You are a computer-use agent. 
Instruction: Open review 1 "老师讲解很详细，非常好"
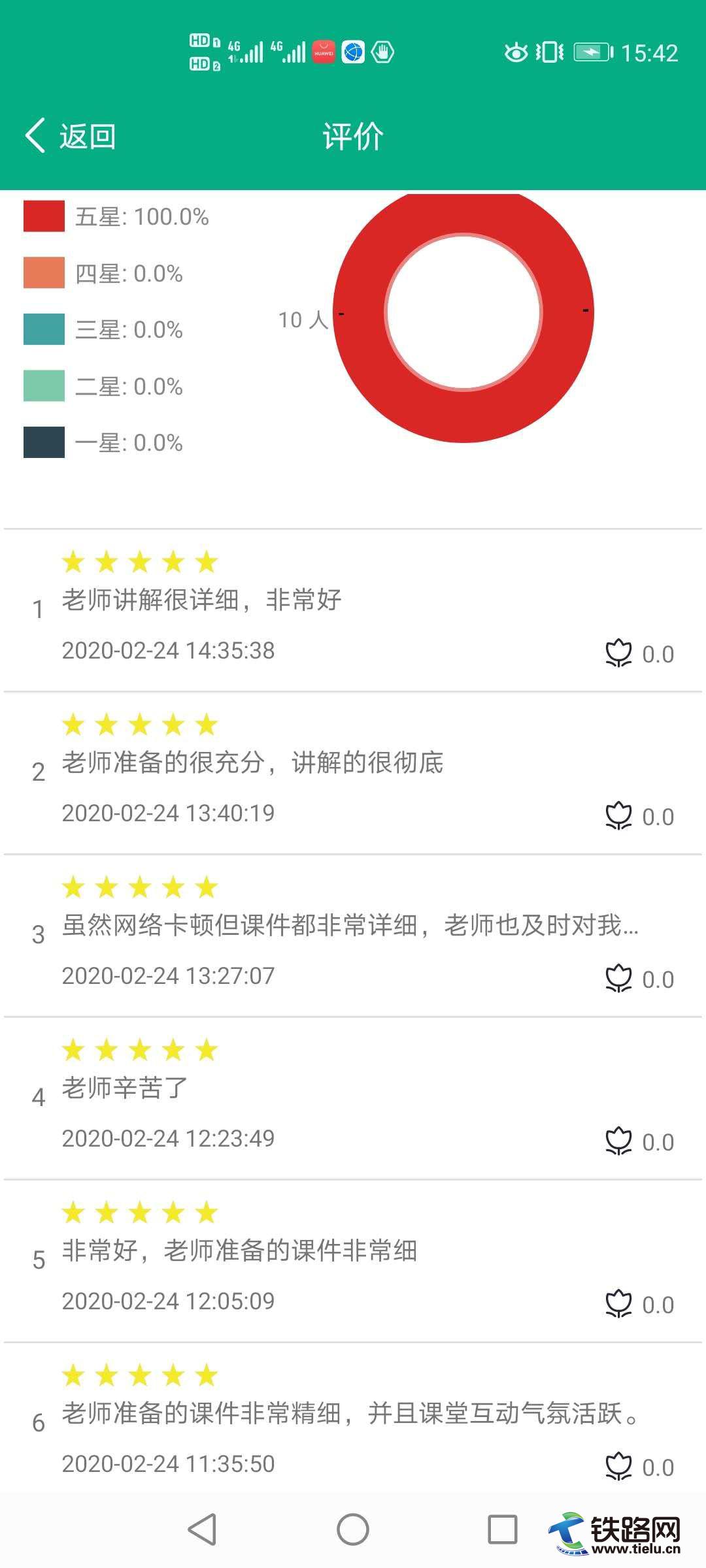click(x=353, y=610)
